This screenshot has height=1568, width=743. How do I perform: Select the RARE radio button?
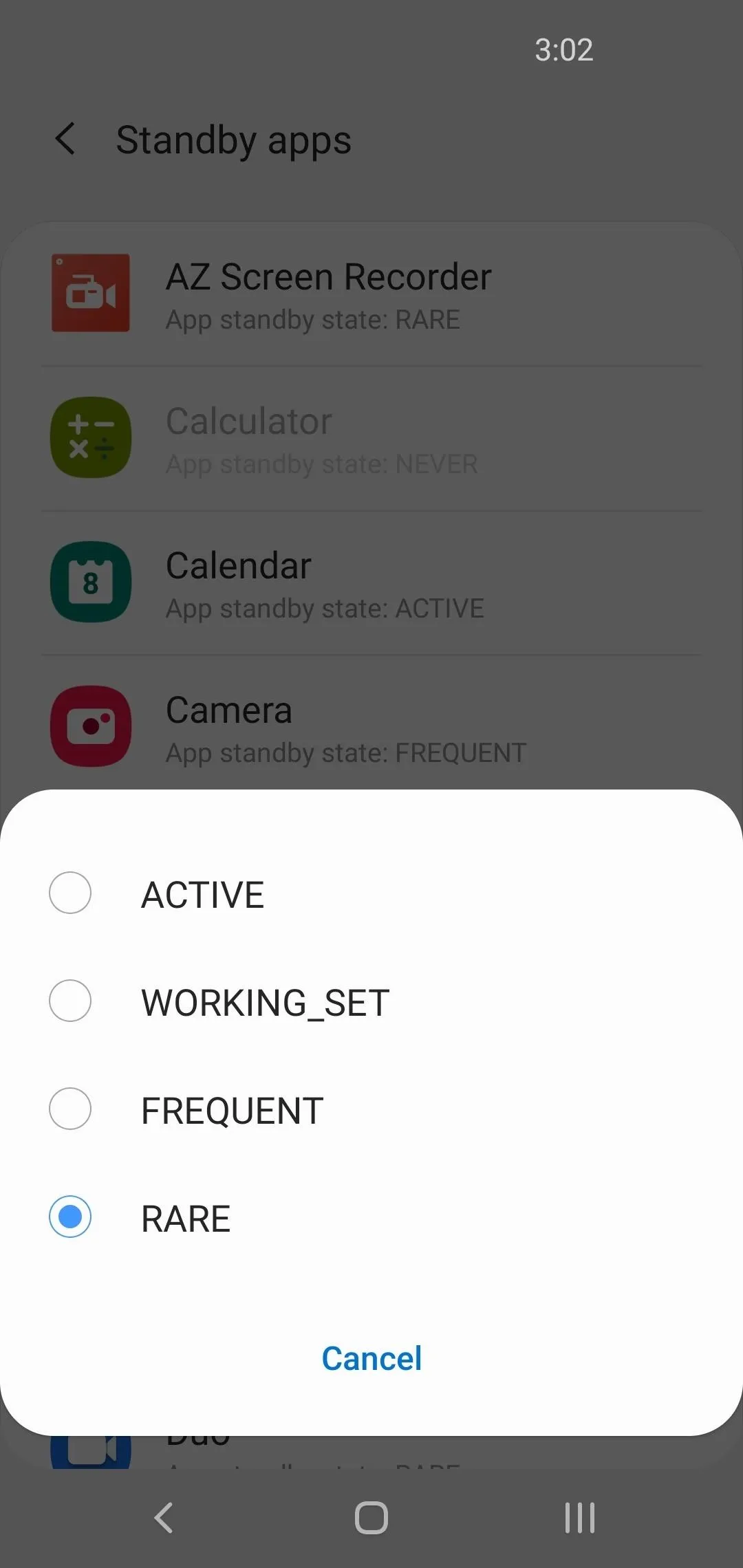pos(70,1217)
